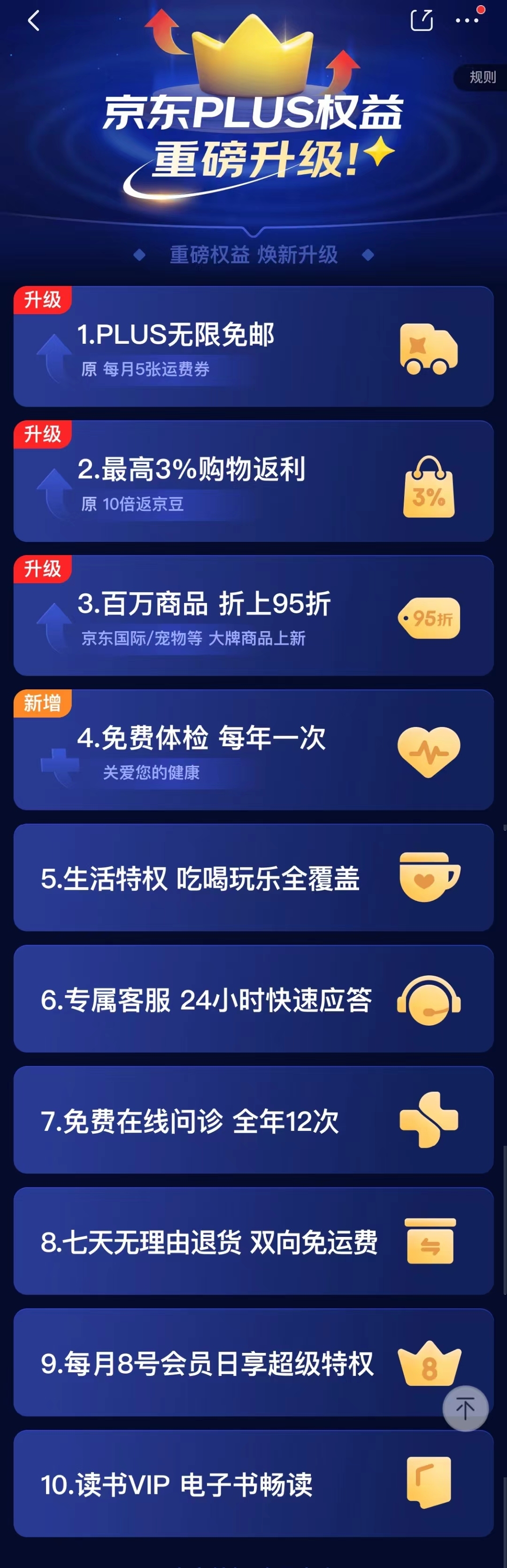Image resolution: width=507 pixels, height=1568 pixels.
Task: Tap the floating back-to-top arrow button
Action: tap(465, 1408)
